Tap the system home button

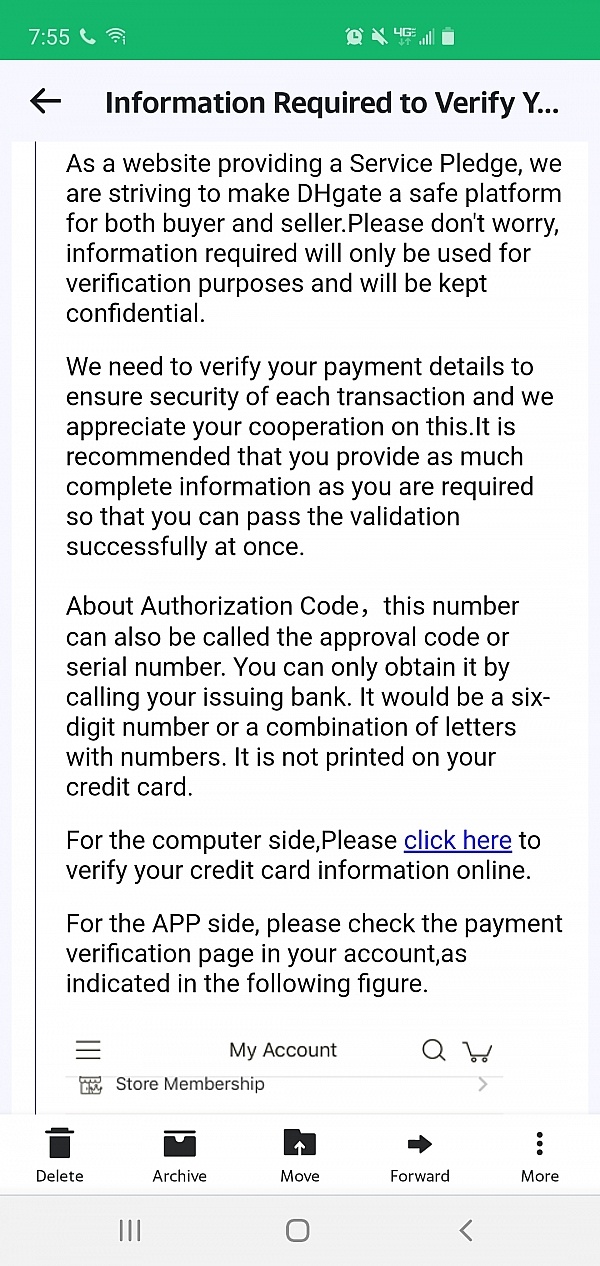click(x=298, y=1230)
